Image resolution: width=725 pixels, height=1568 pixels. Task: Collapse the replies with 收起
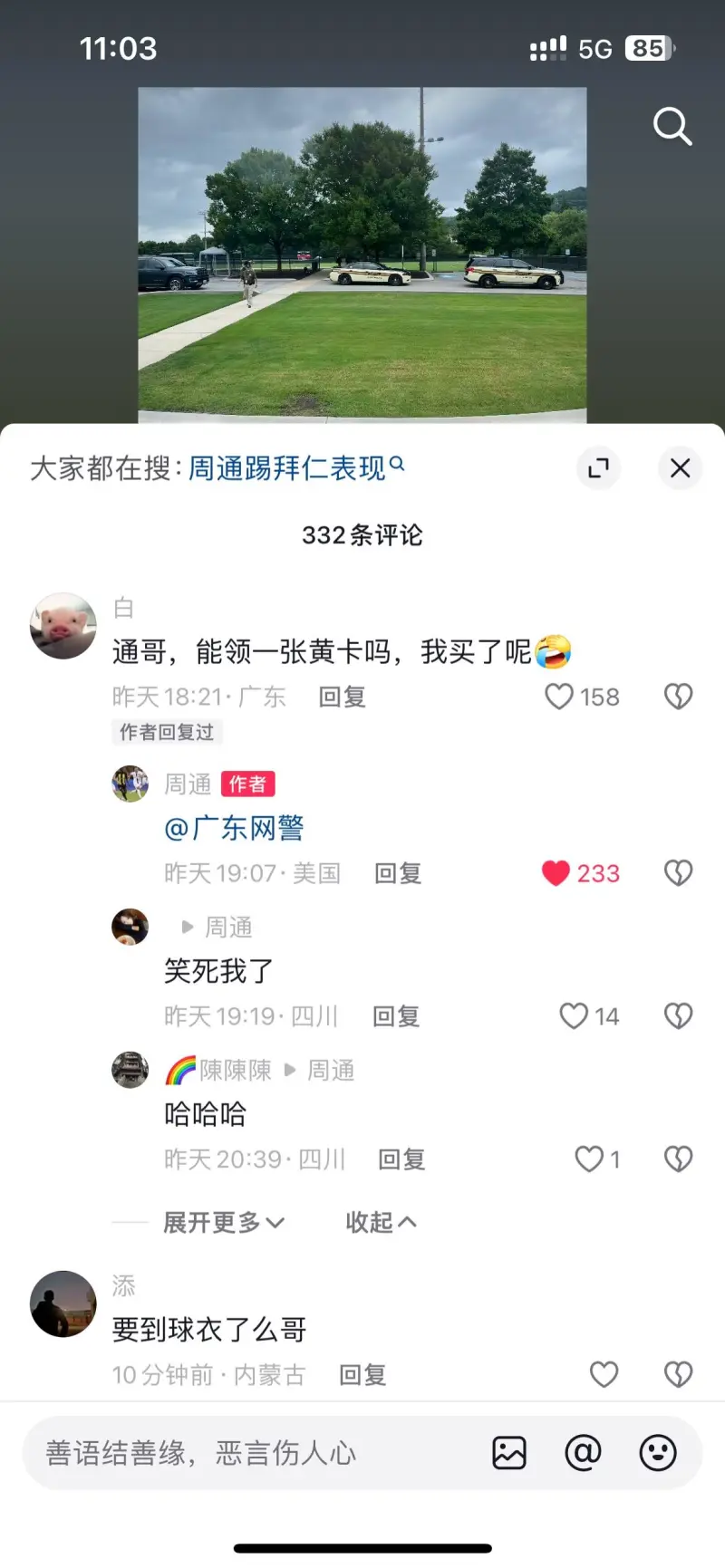(381, 1222)
